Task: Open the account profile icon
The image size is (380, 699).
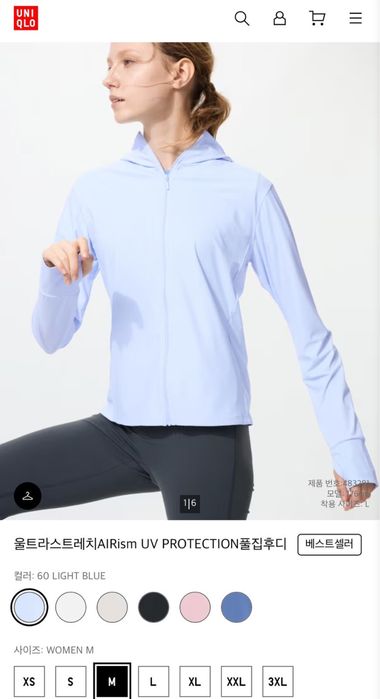Action: (280, 18)
